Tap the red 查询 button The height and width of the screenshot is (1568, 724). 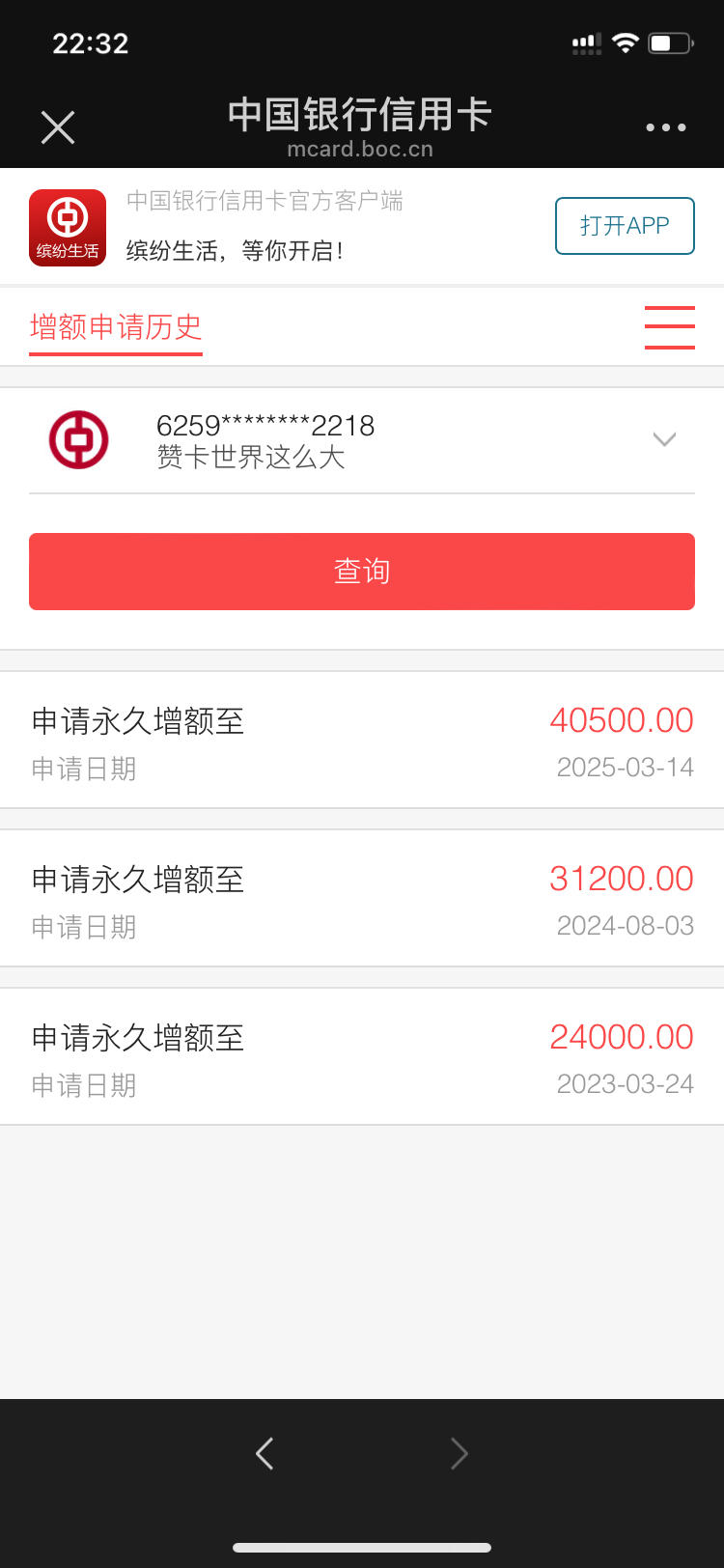(362, 572)
